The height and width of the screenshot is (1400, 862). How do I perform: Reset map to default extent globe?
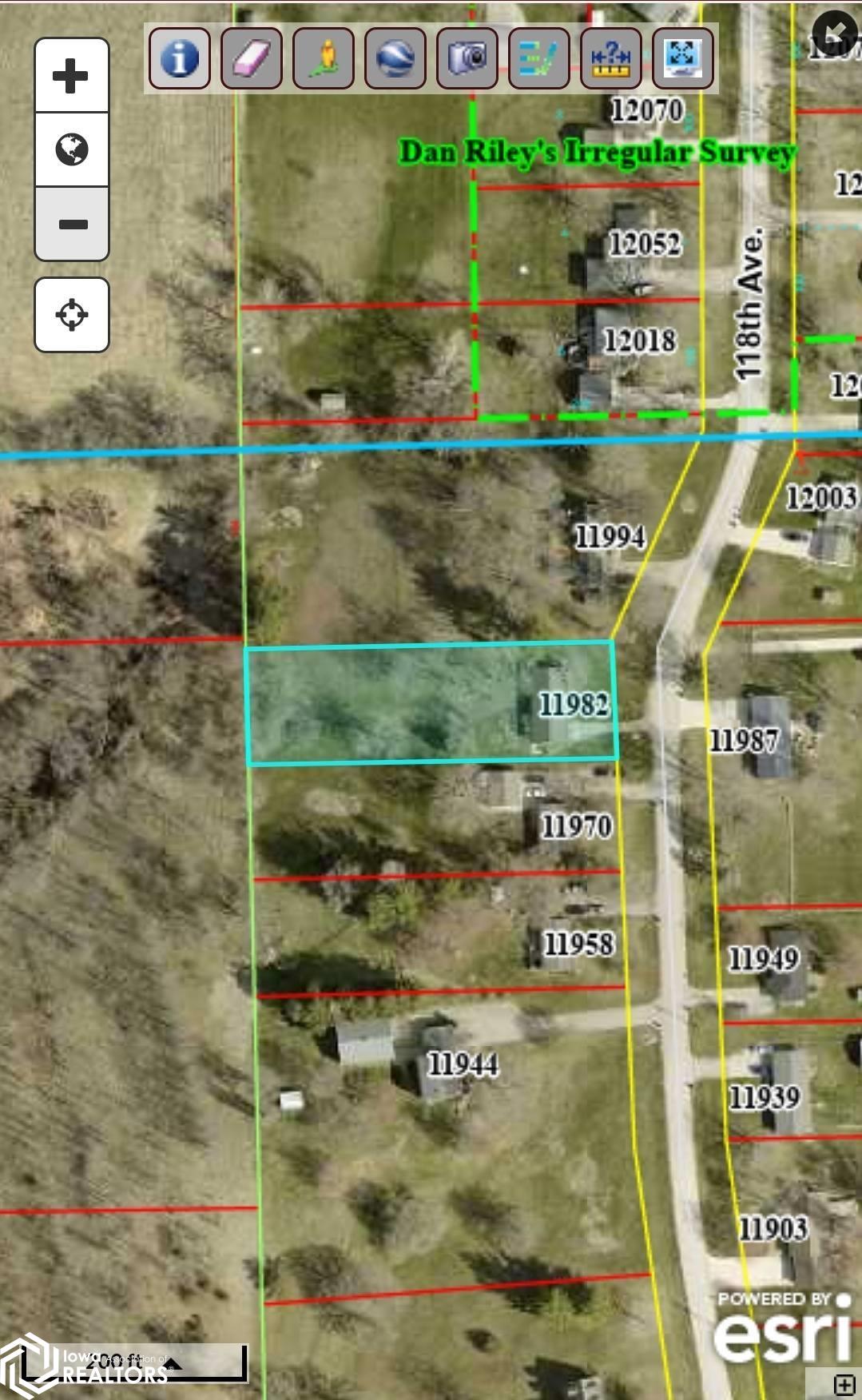pos(71,149)
